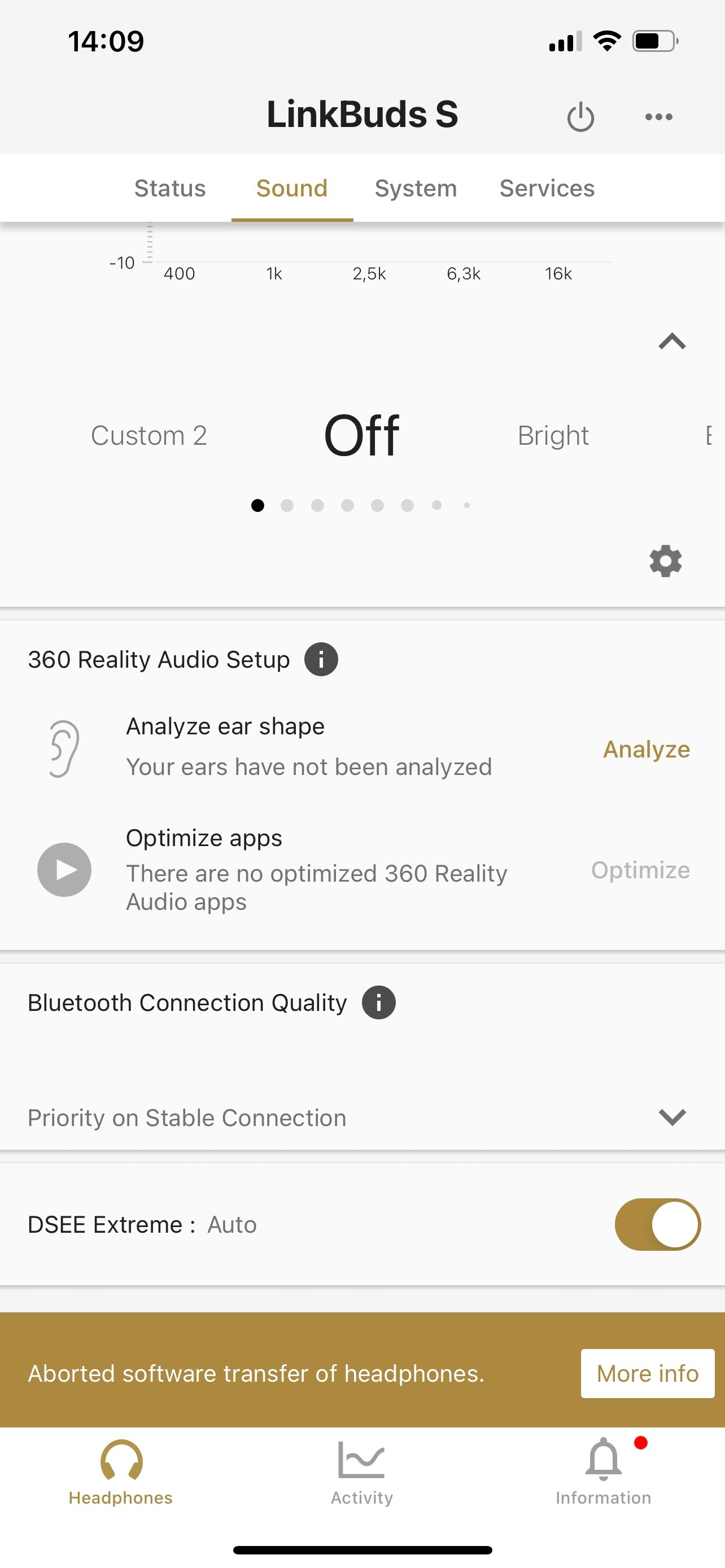Expand the Priority on Stable Connection dropdown
Viewport: 725px width, 1568px height.
coord(672,1117)
